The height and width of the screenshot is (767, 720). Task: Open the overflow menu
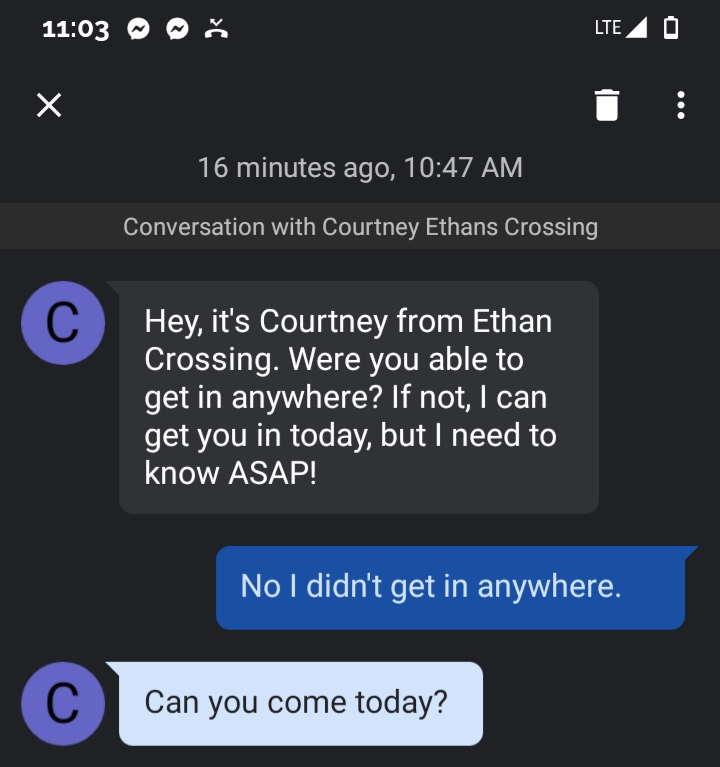point(681,105)
